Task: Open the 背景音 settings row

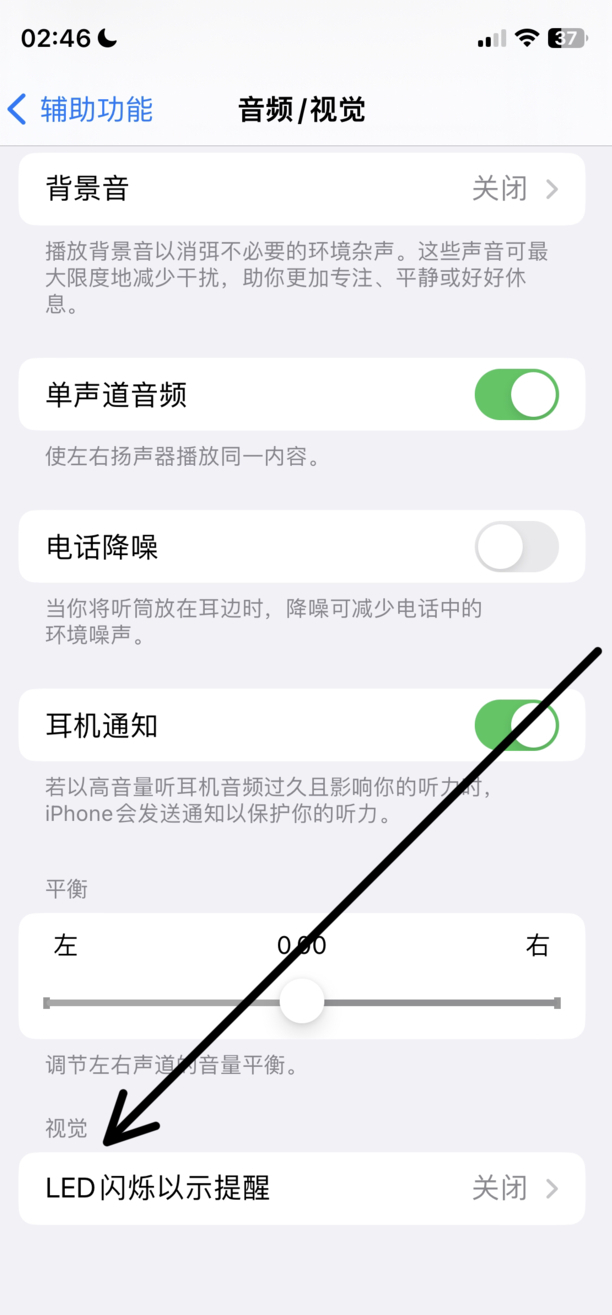Action: click(x=302, y=189)
